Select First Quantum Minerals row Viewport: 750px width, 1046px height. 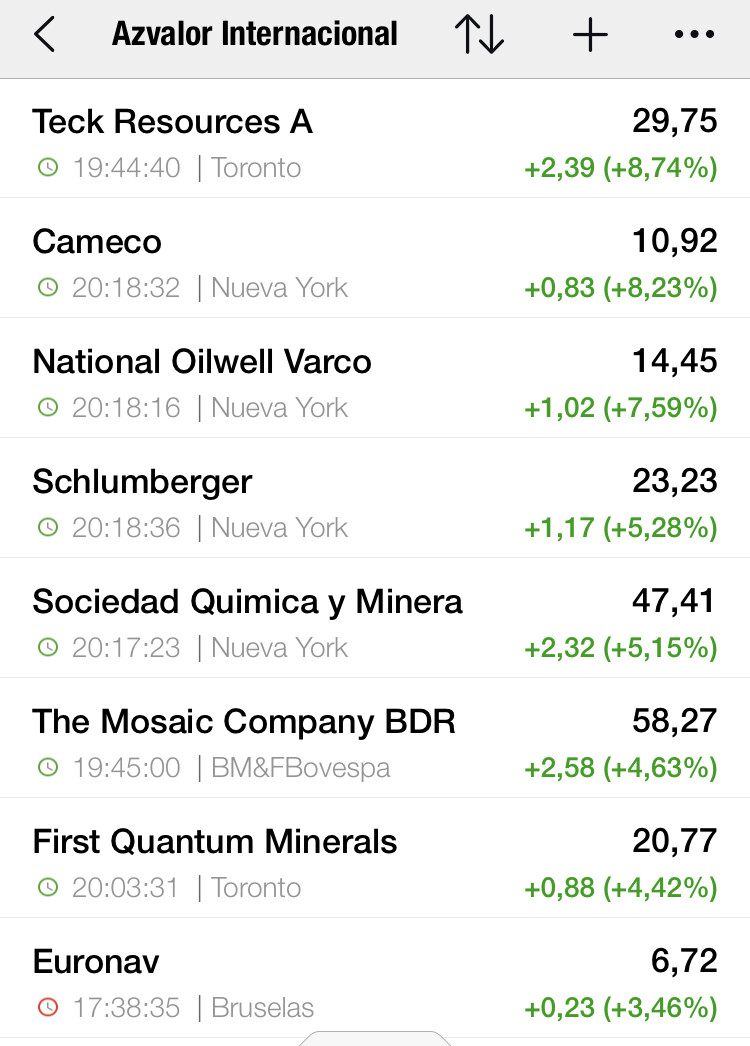tap(375, 861)
